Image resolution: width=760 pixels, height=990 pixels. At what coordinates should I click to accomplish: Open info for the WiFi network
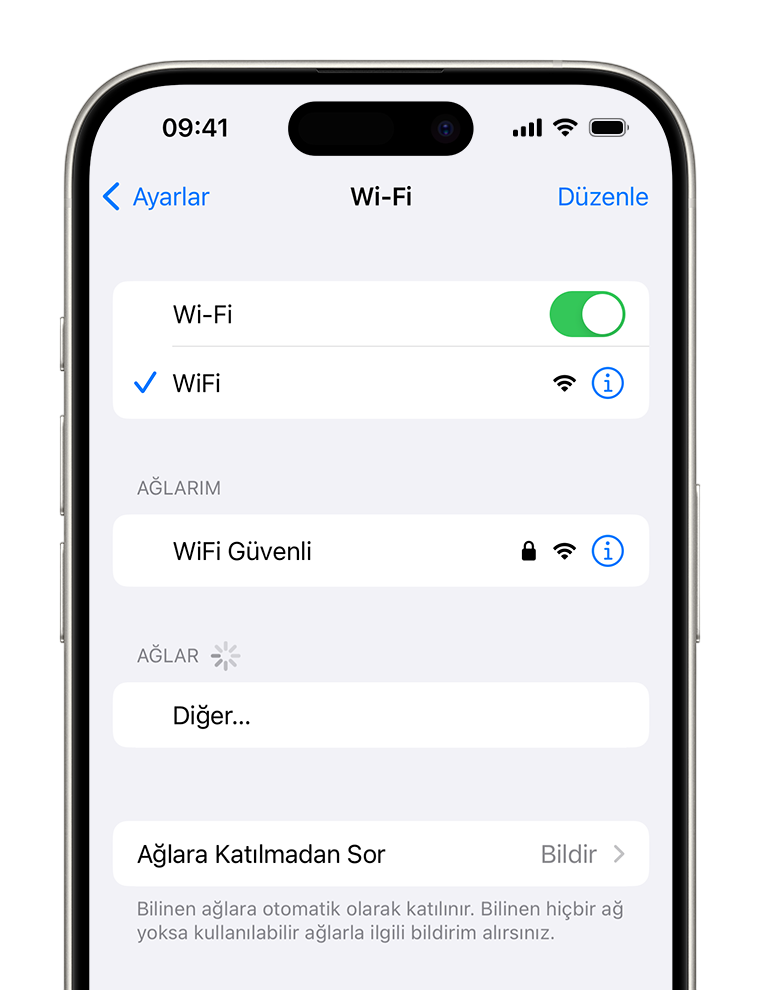click(x=608, y=383)
